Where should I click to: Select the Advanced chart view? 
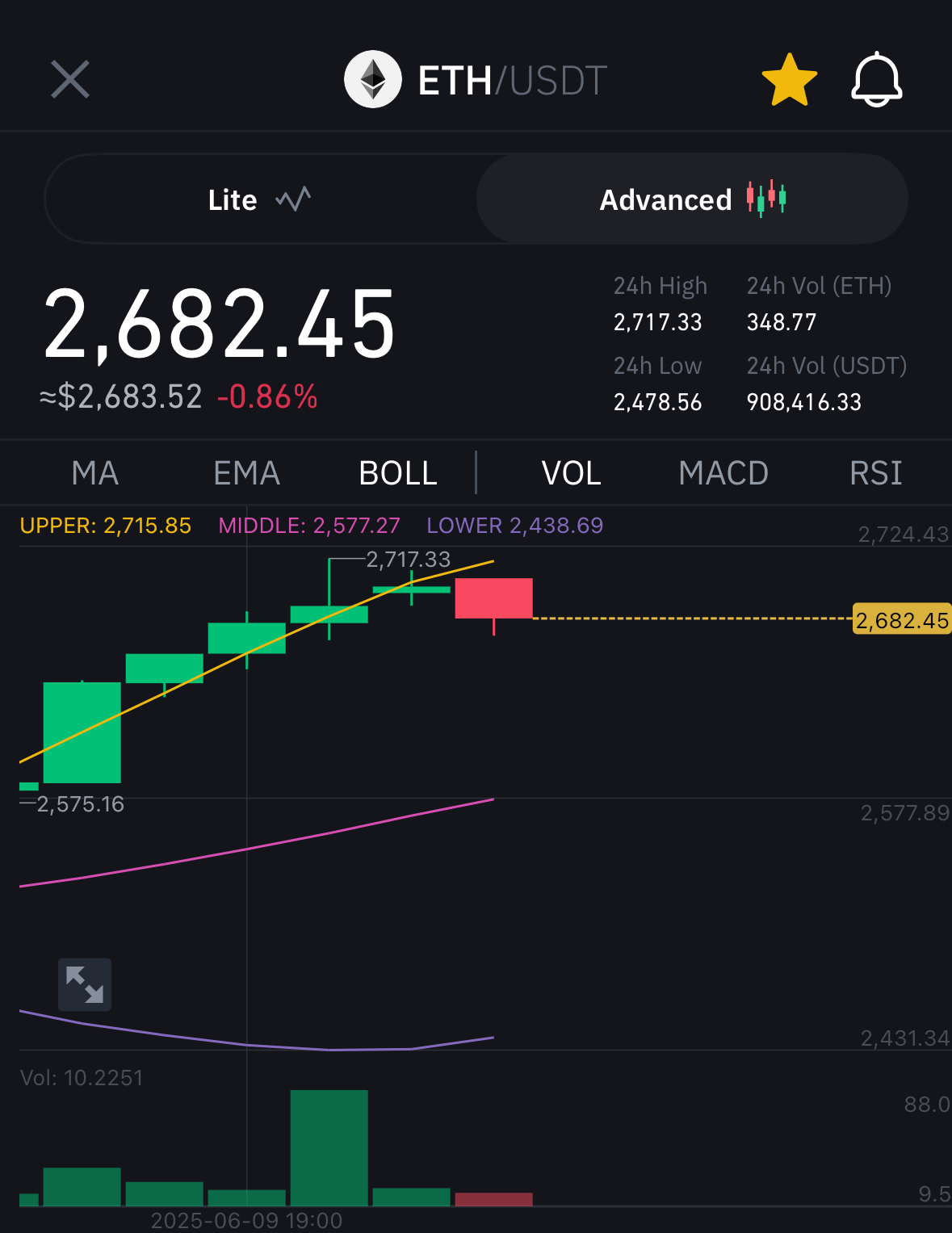[x=691, y=199]
